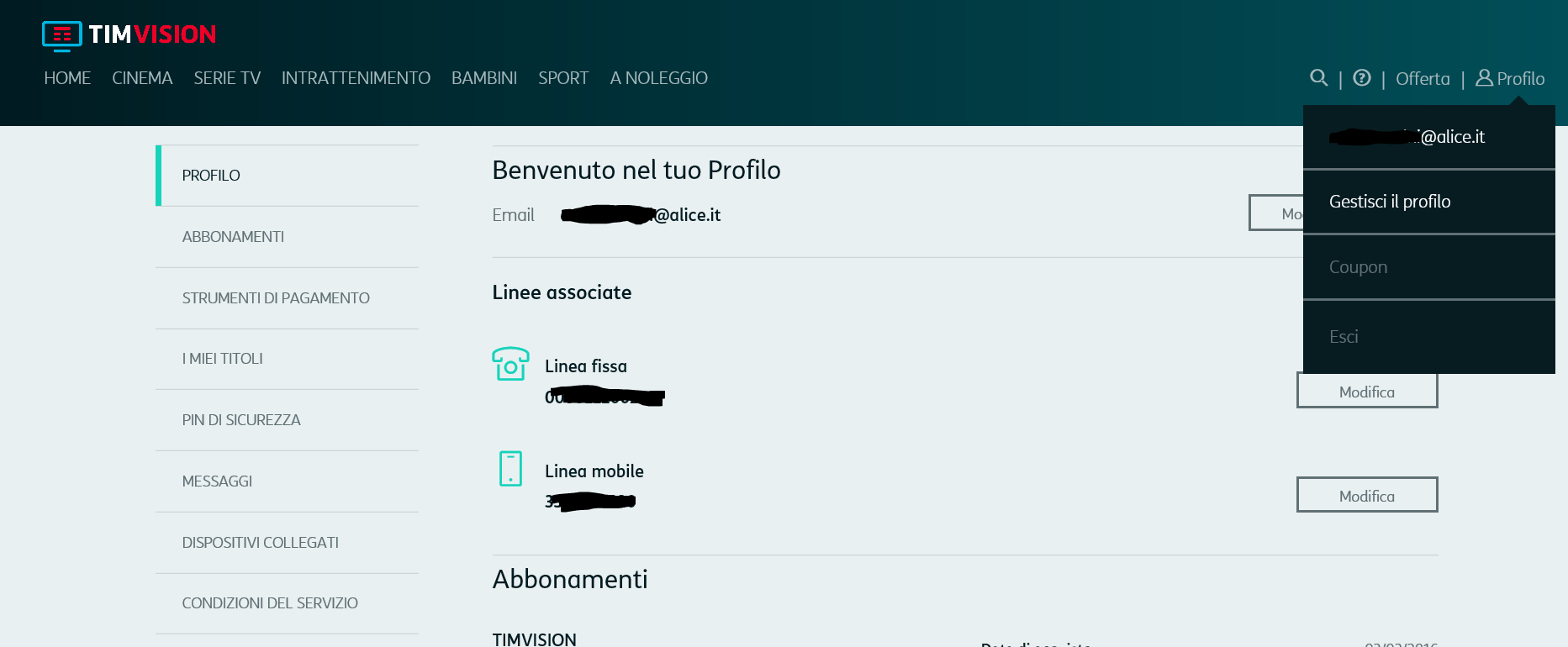1568x647 pixels.
Task: Tap Modifica for Linea fissa
Action: 1366,392
